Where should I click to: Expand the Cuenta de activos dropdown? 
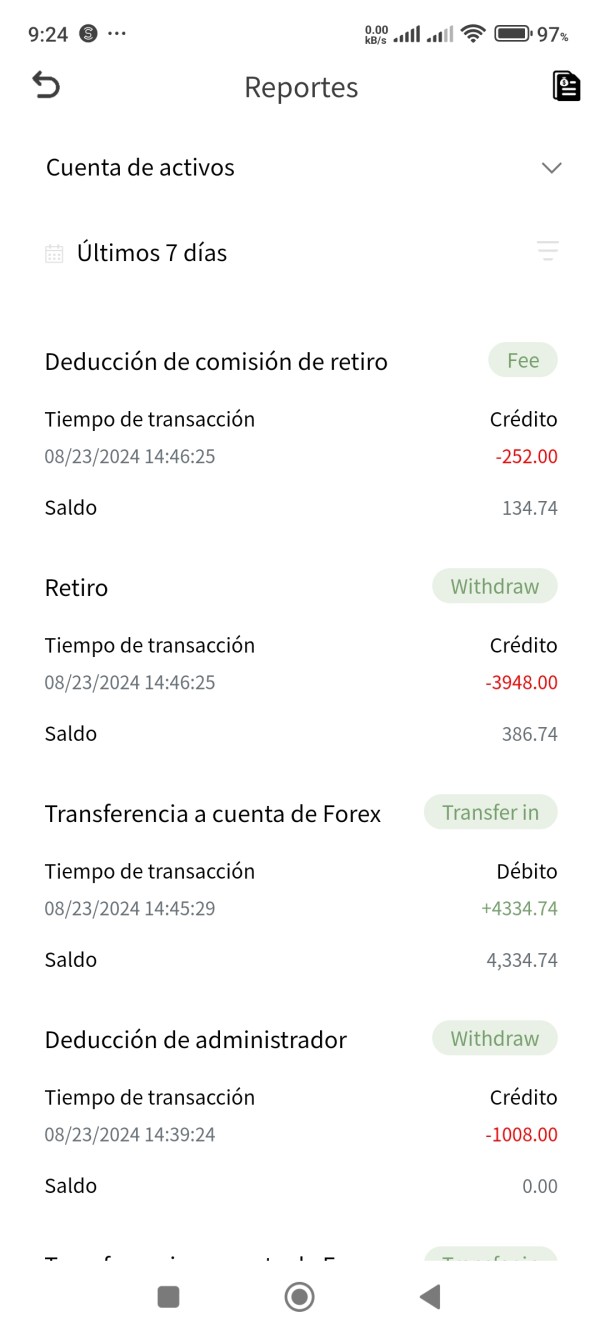pyautogui.click(x=551, y=168)
